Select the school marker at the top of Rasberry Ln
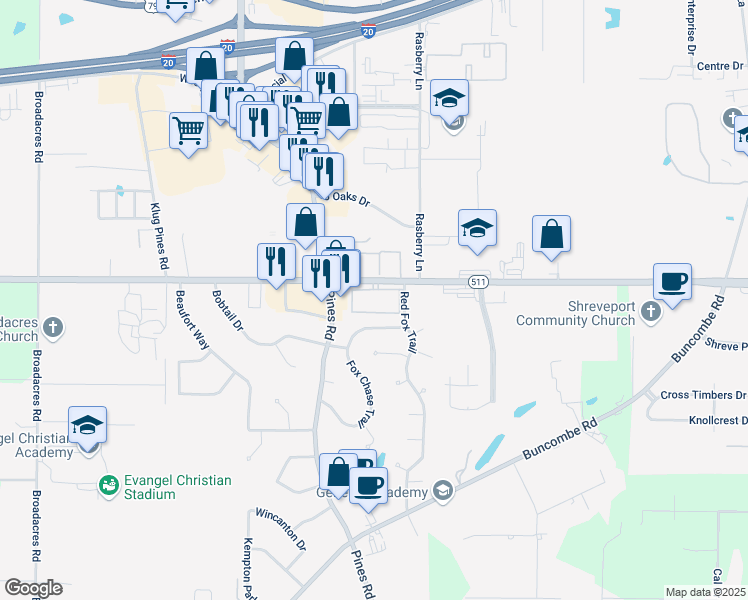 (x=450, y=98)
